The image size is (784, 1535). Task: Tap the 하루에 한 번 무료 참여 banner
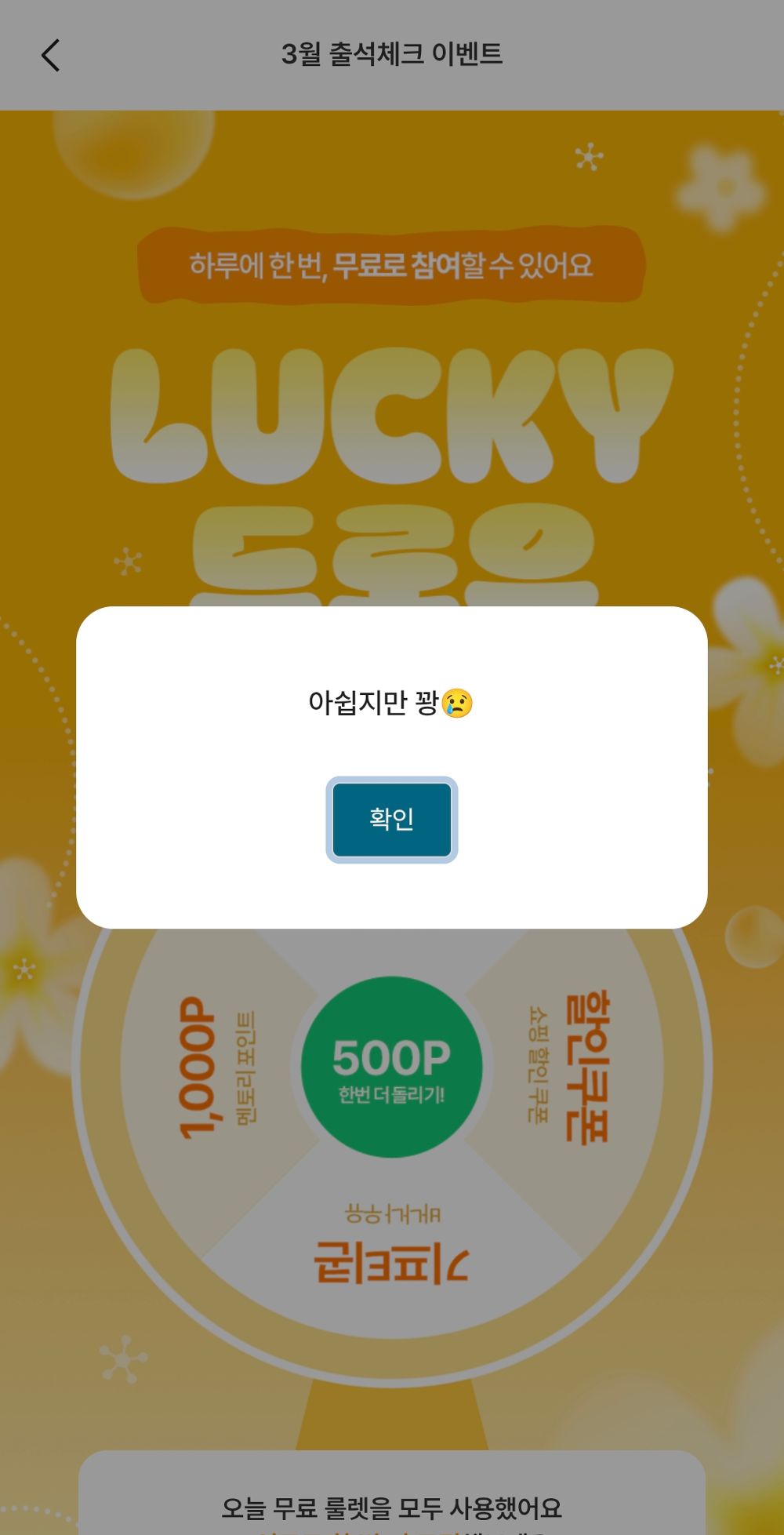[x=392, y=265]
